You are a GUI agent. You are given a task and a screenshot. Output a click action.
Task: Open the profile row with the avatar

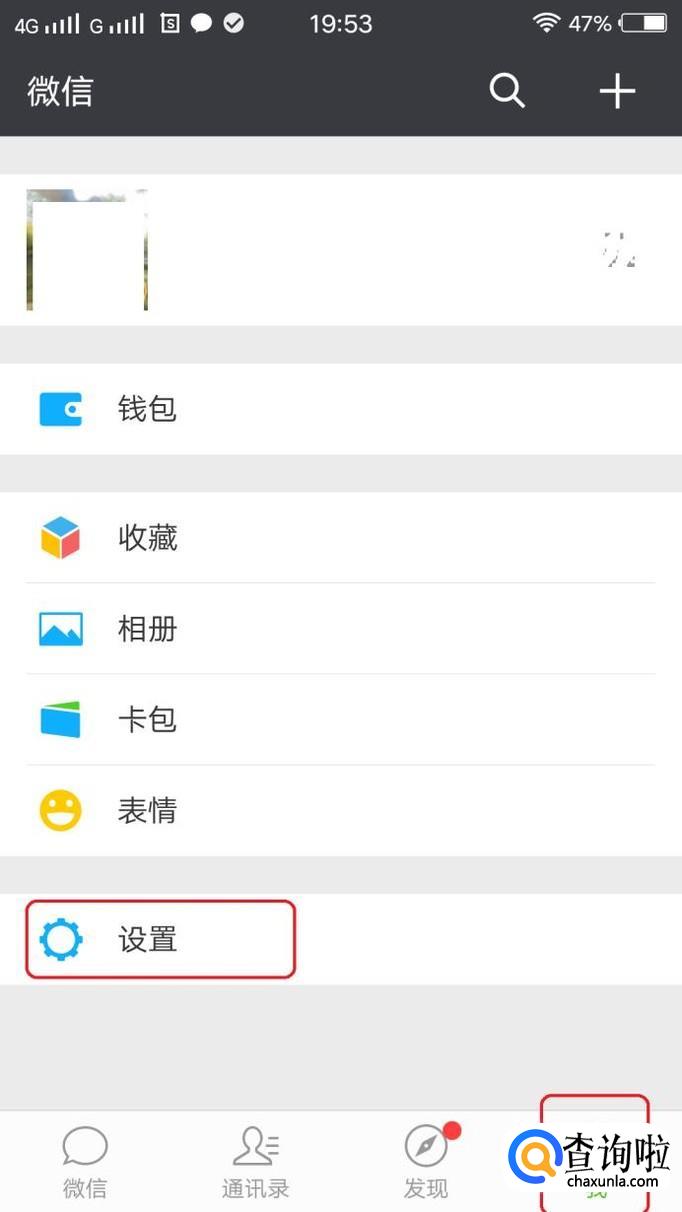340,250
